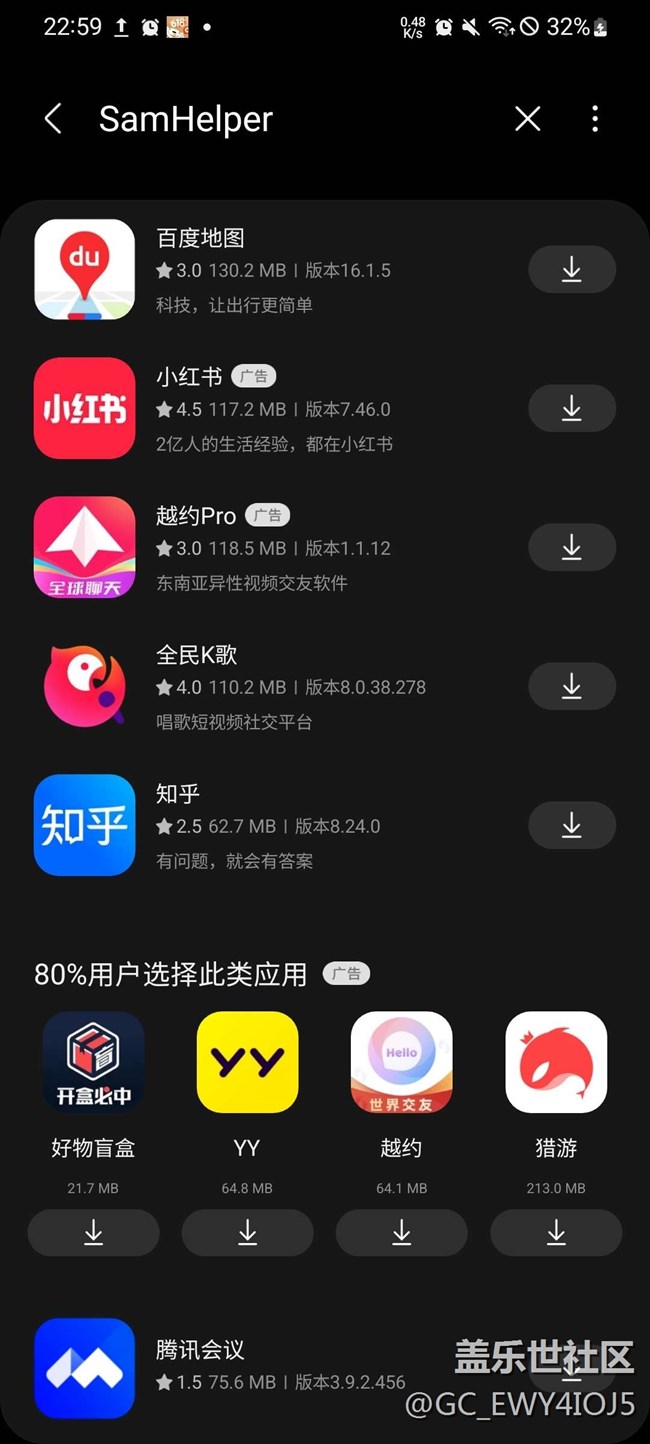Open the three-dot overflow menu
Image resolution: width=650 pixels, height=1444 pixels.
tap(595, 119)
